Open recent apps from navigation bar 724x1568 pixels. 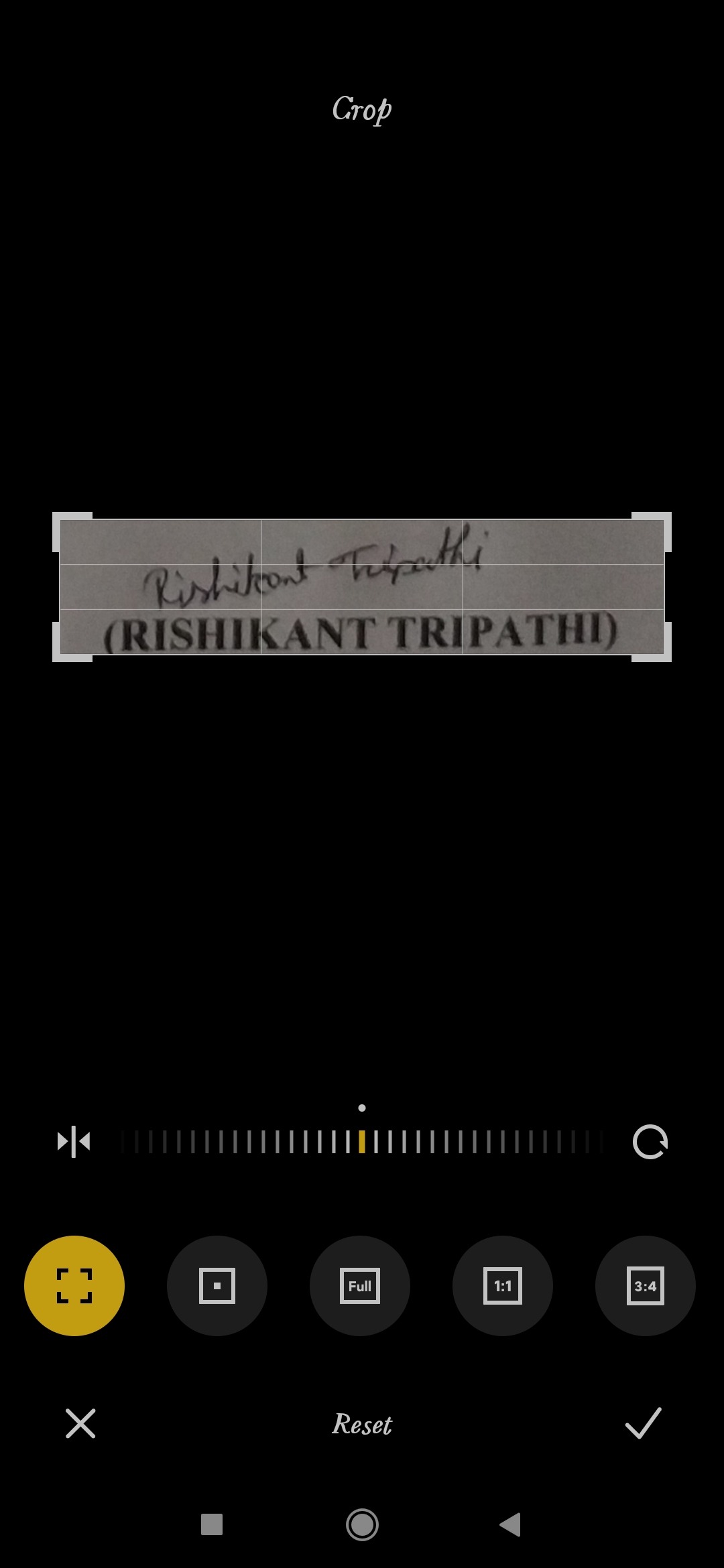tap(212, 1524)
